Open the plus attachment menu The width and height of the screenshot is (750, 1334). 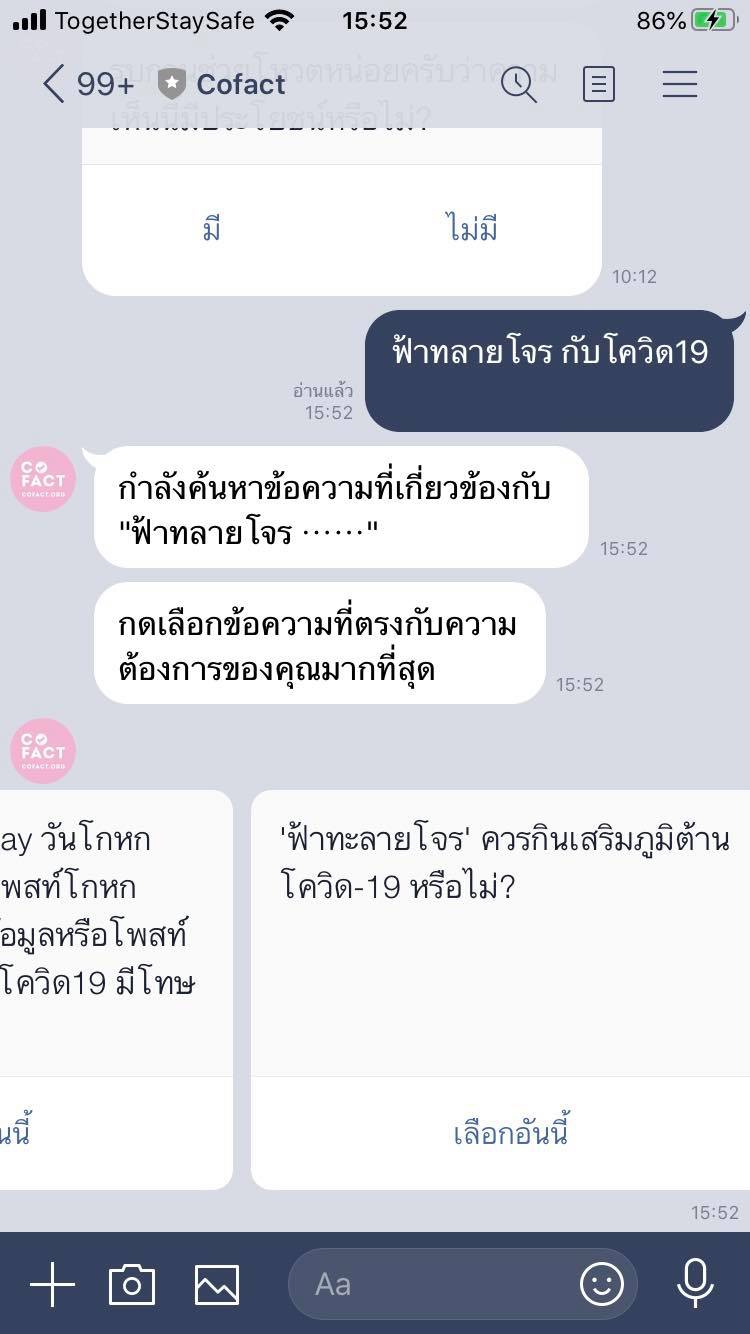(52, 1284)
